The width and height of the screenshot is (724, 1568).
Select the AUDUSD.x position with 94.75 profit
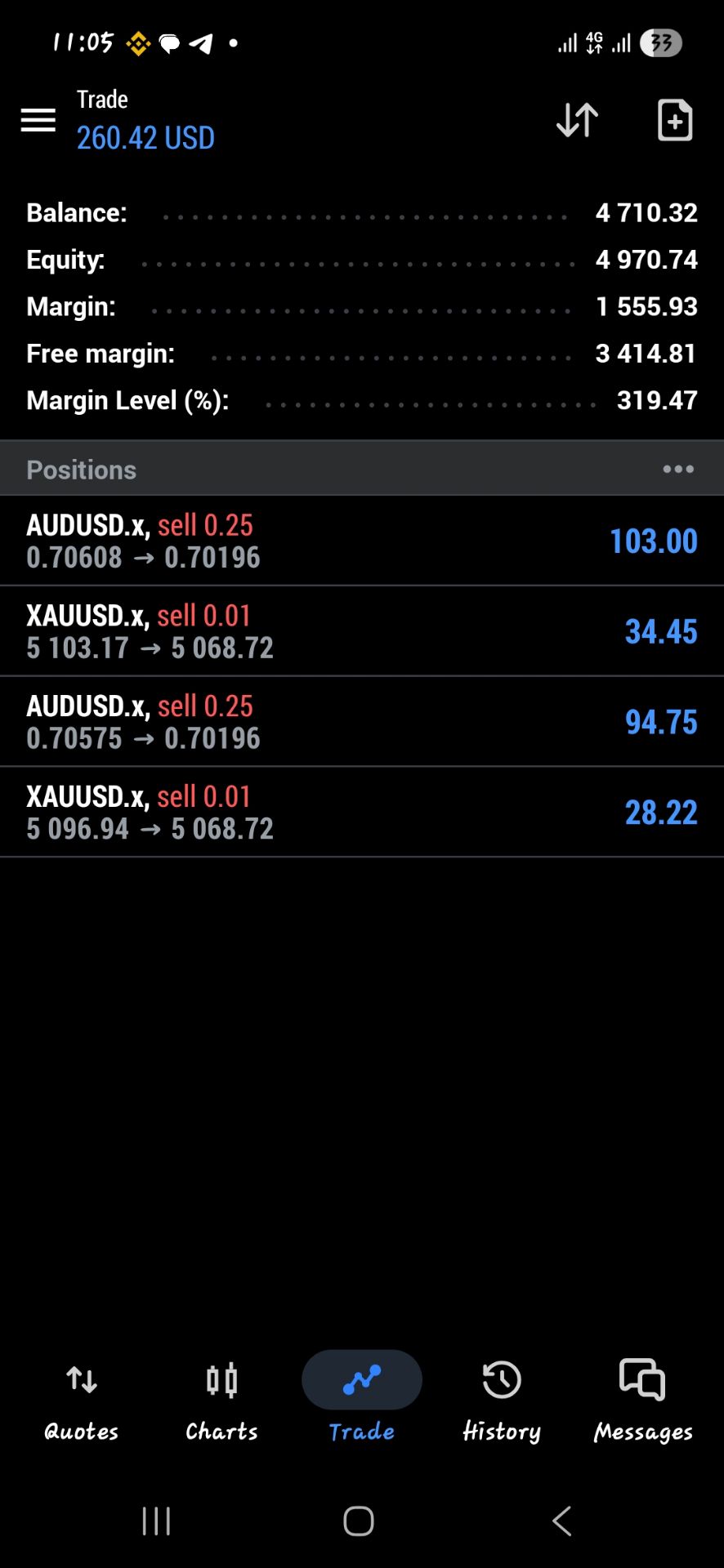click(x=362, y=722)
